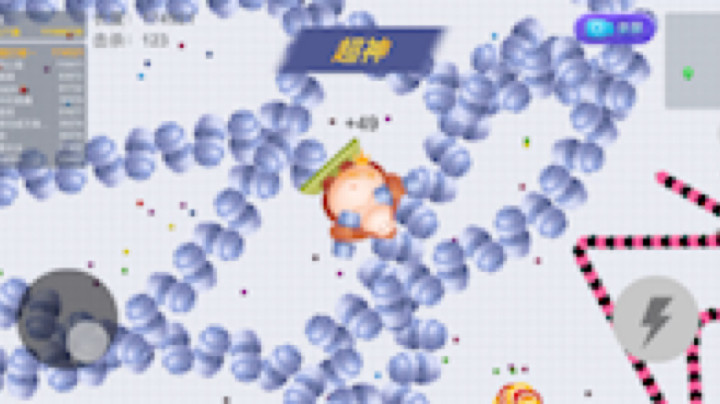The width and height of the screenshot is (720, 404).
Task: Tap the virtual joystick control
Action: (68, 318)
